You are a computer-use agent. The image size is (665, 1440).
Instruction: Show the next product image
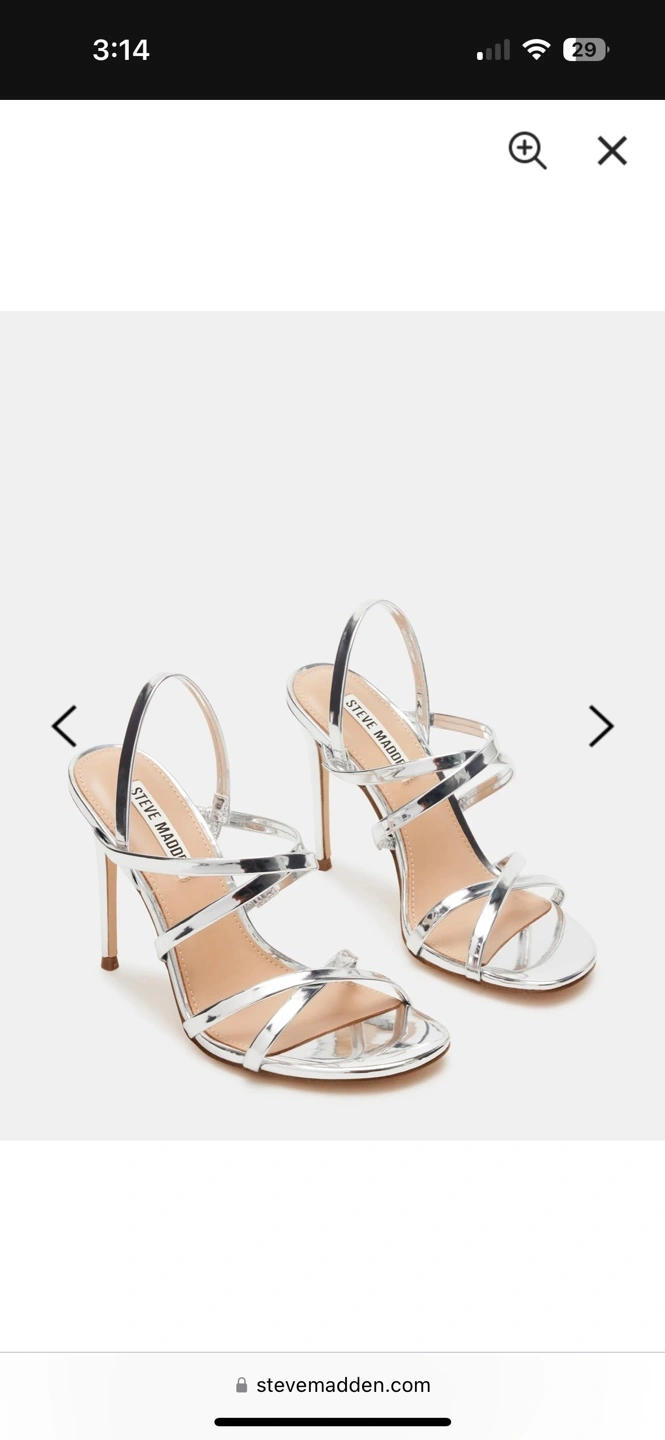click(x=600, y=726)
